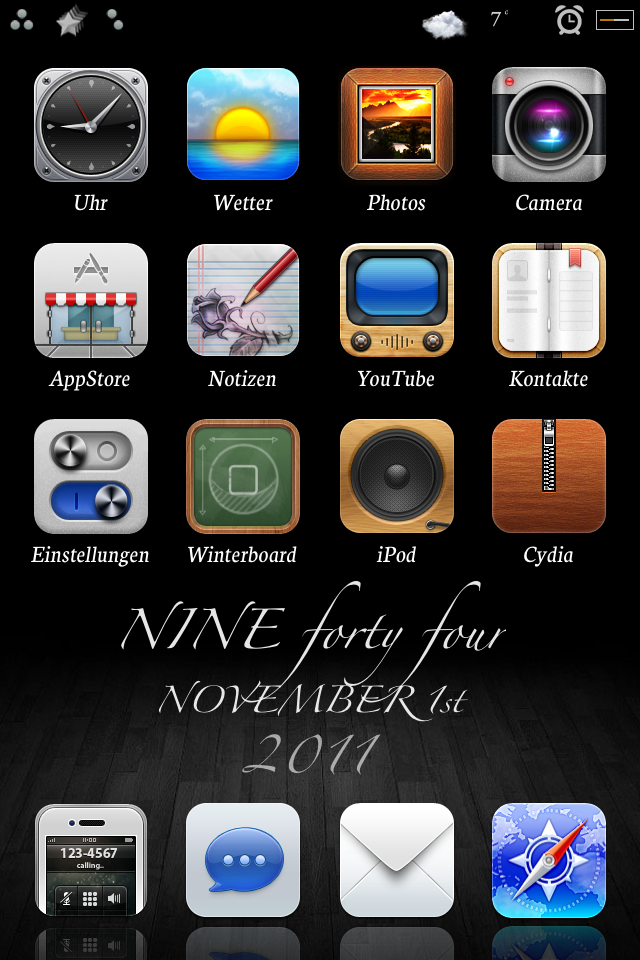This screenshot has width=640, height=960.
Task: Open the Photos app
Action: point(396,124)
